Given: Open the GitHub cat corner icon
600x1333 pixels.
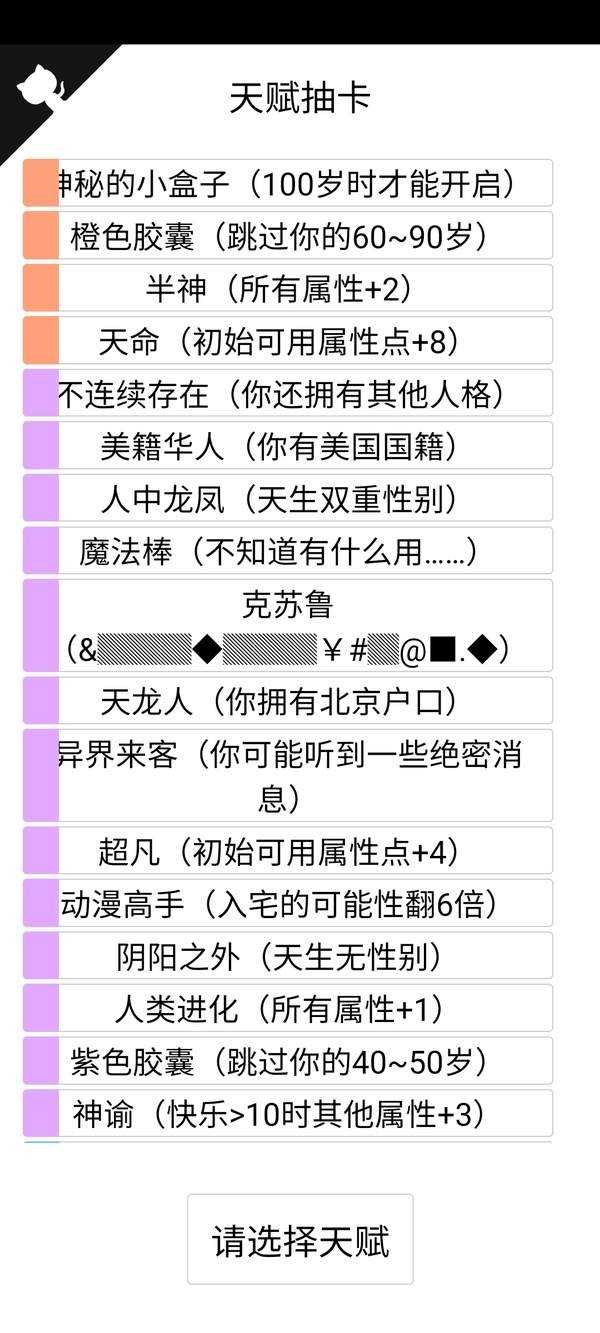Looking at the screenshot, I should click(x=40, y=84).
